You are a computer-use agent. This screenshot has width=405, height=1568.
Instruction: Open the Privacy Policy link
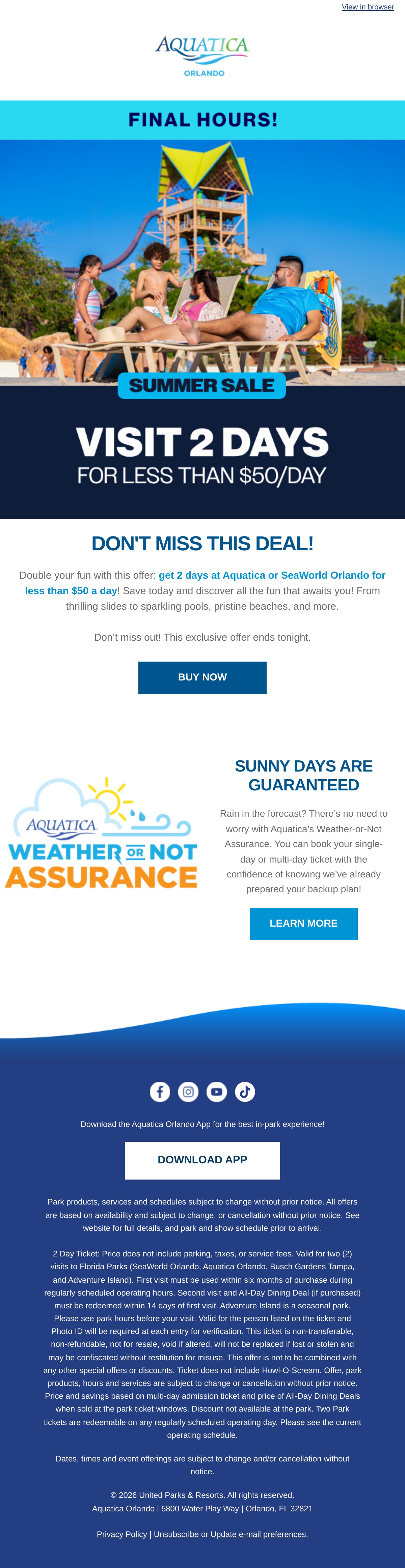(x=122, y=1534)
